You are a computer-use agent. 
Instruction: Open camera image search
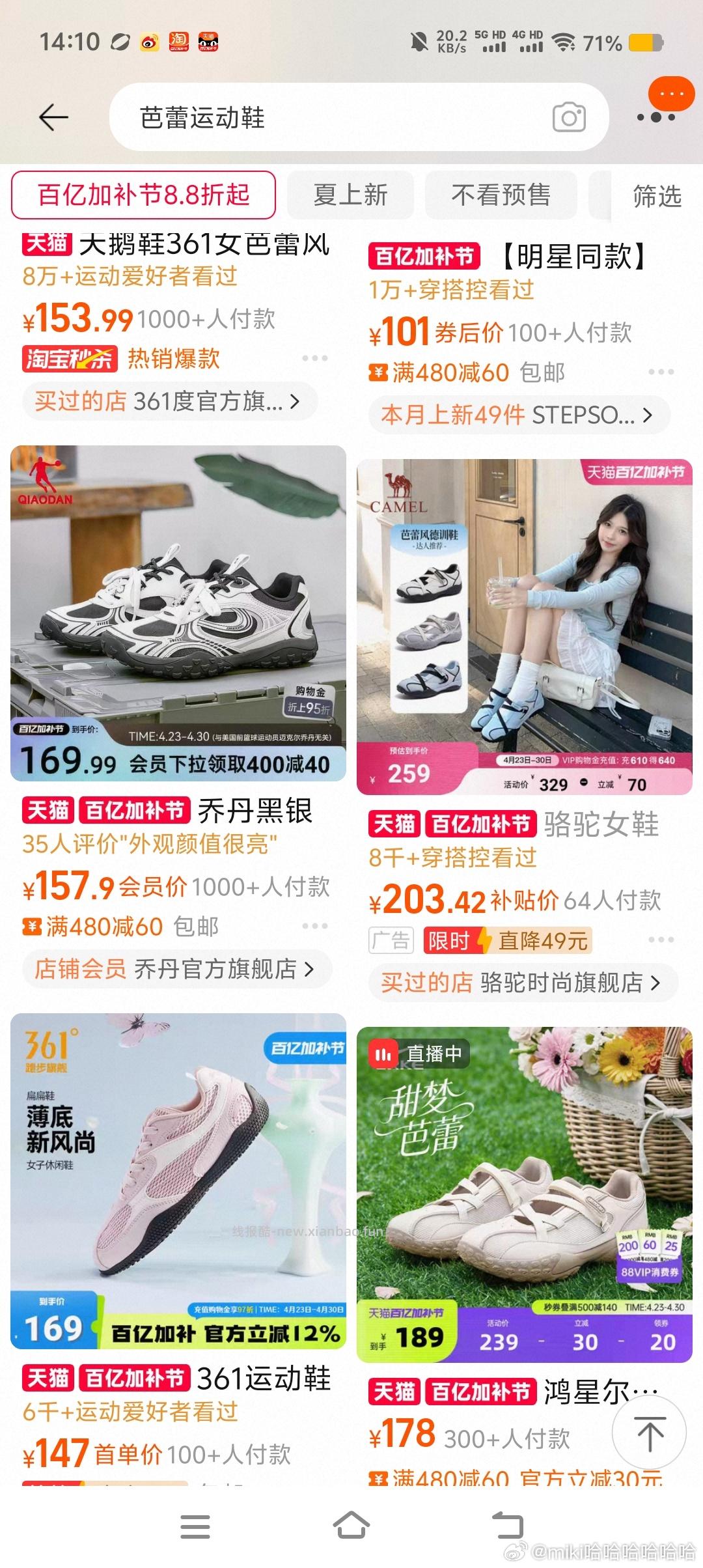[569, 118]
